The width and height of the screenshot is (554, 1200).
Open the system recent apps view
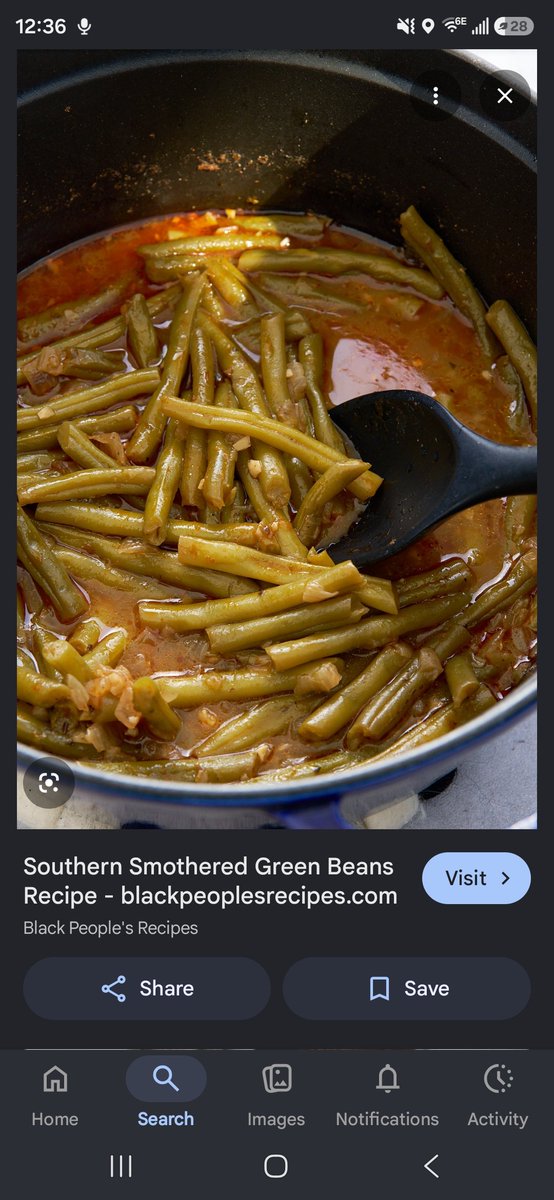coord(121,1166)
